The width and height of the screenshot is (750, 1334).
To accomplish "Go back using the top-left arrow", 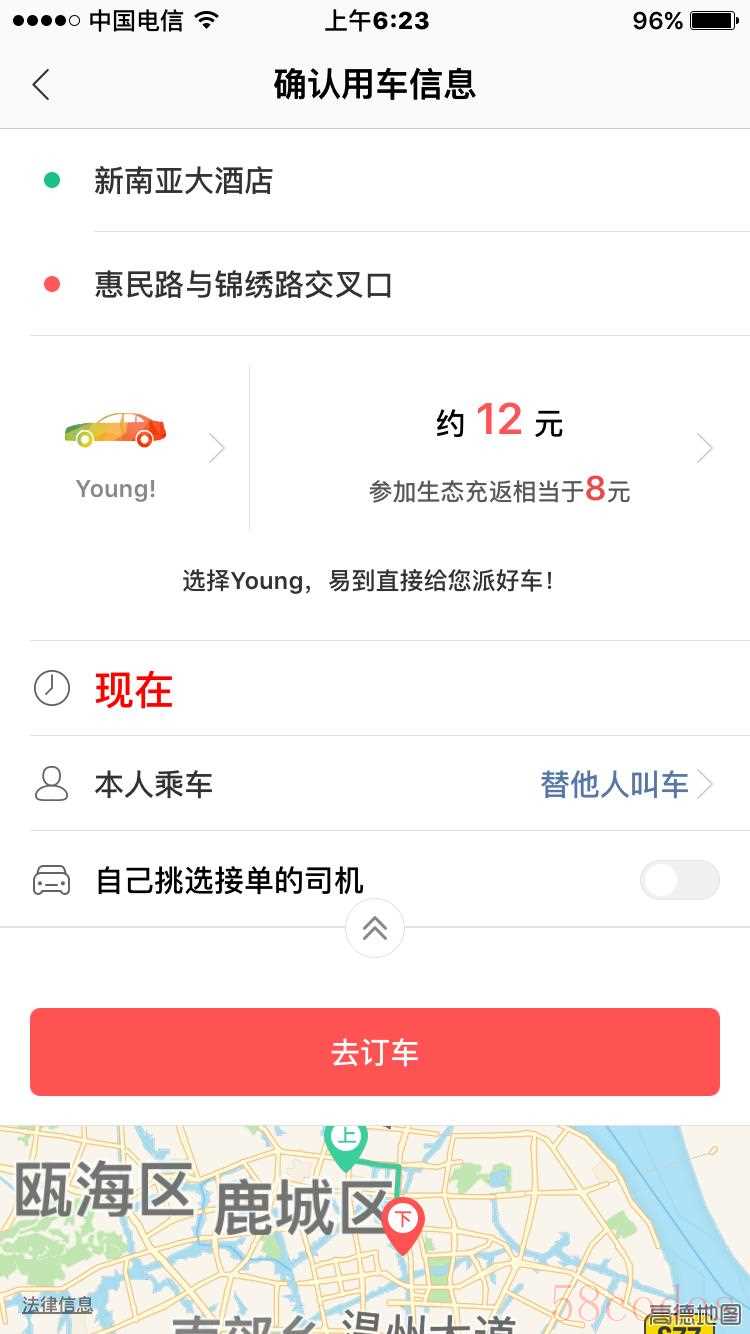I will pos(41,85).
